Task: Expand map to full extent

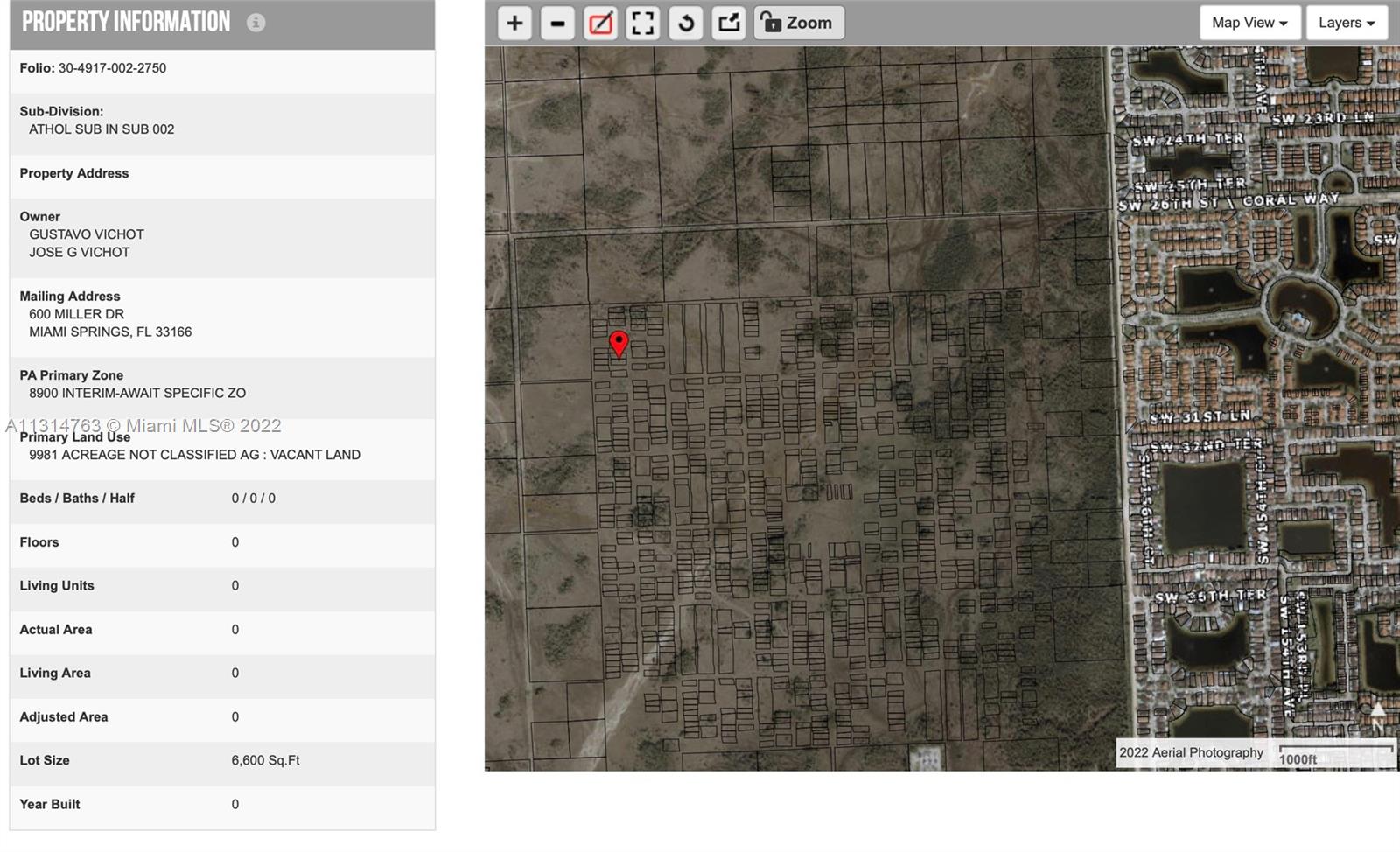Action: 643,24
